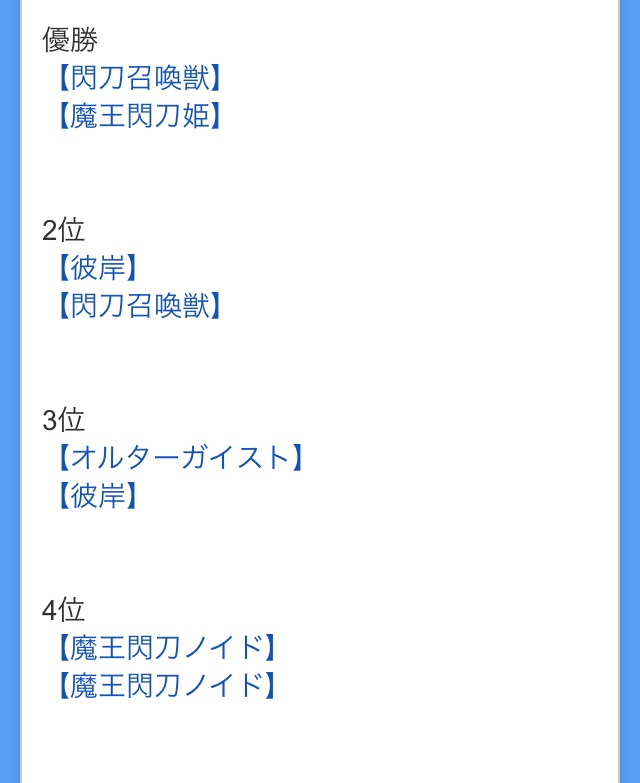Select the 【閃刀召喚獣】 link under 2位
This screenshot has width=640, height=783.
click(136, 306)
